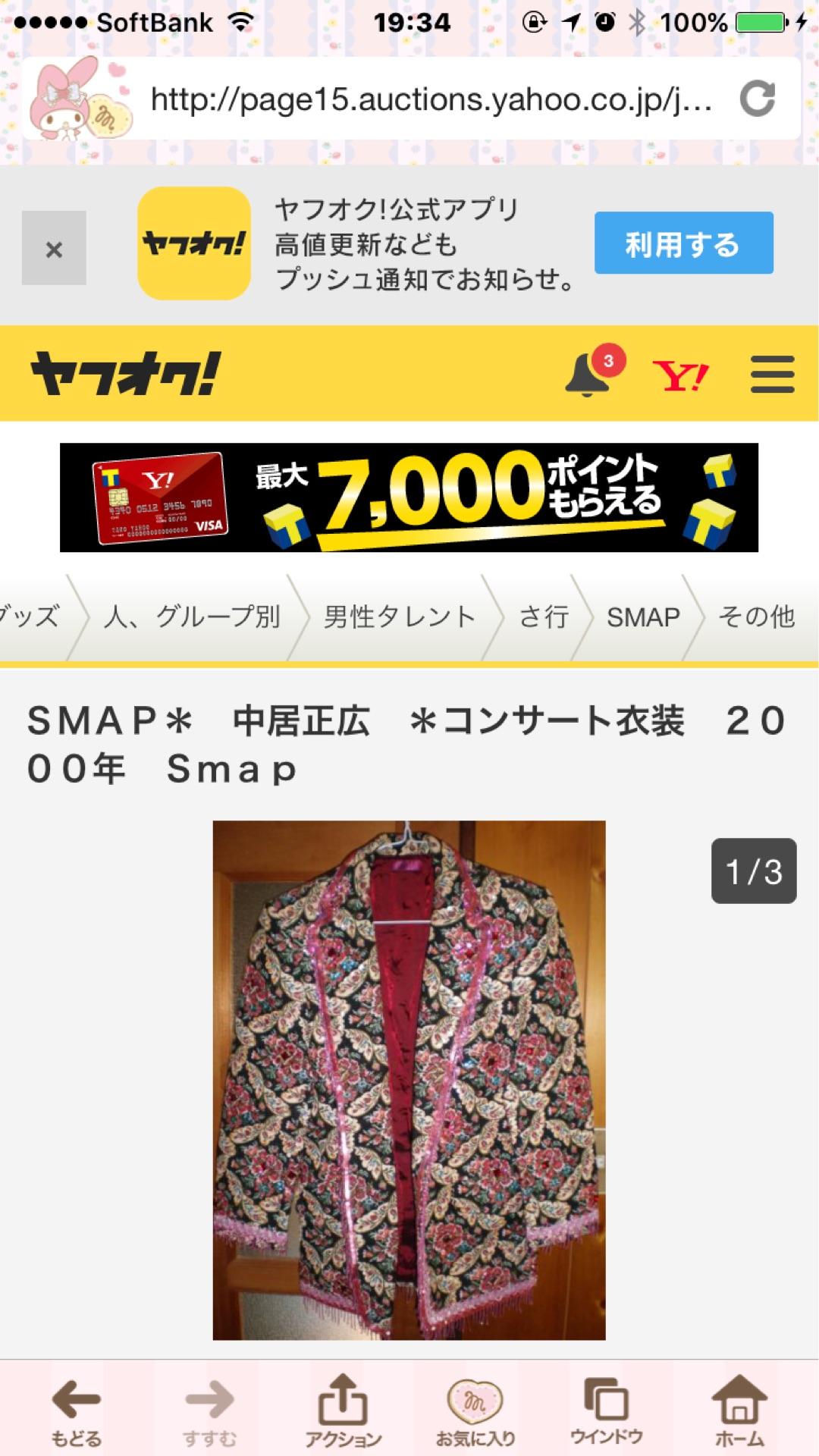The width and height of the screenshot is (819, 1456).
Task: Open the notifications bell
Action: pyautogui.click(x=588, y=374)
